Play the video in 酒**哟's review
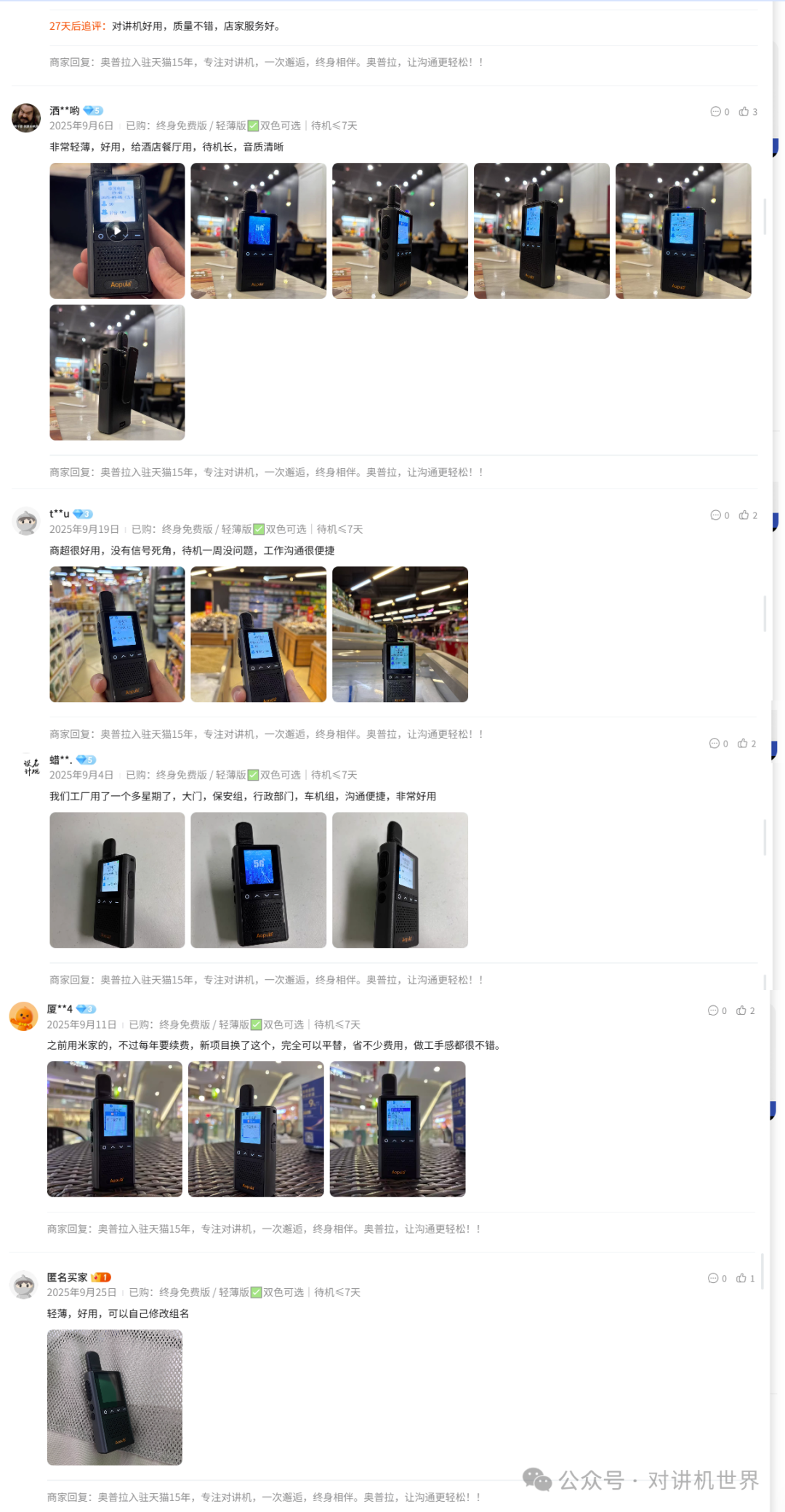This screenshot has height=1512, width=785. [117, 230]
